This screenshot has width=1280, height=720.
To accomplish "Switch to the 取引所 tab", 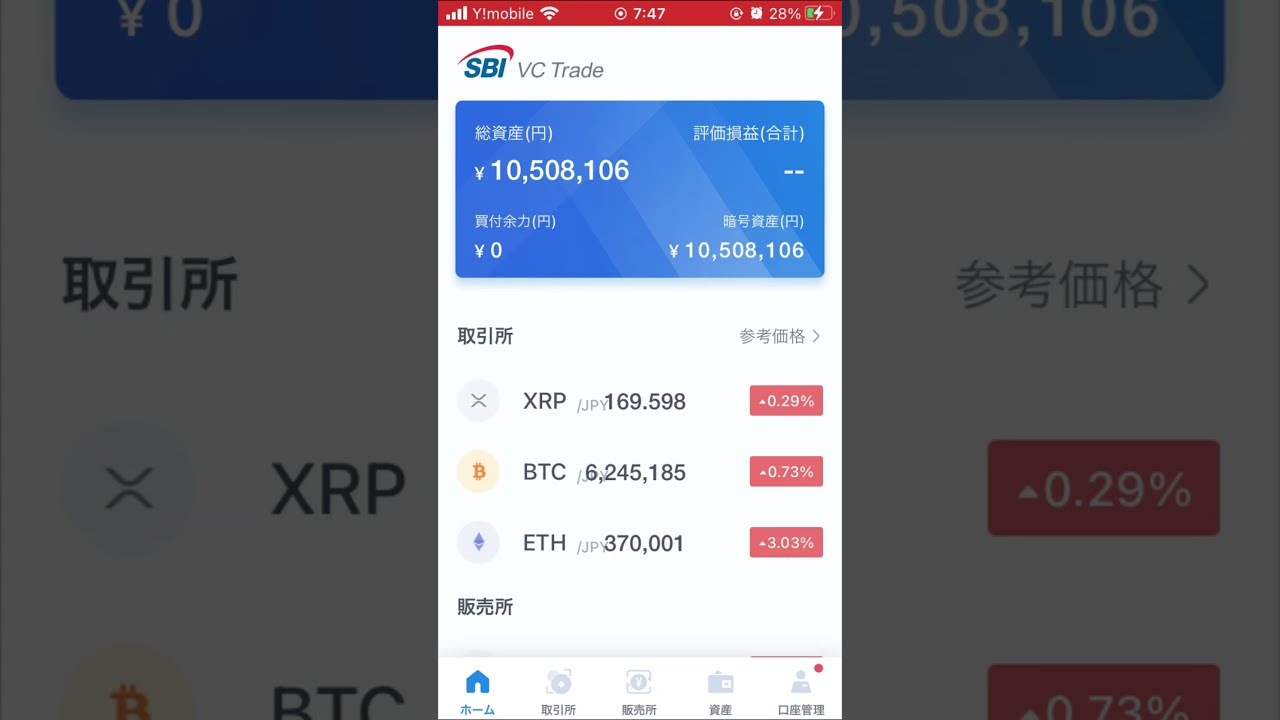I will coord(558,692).
